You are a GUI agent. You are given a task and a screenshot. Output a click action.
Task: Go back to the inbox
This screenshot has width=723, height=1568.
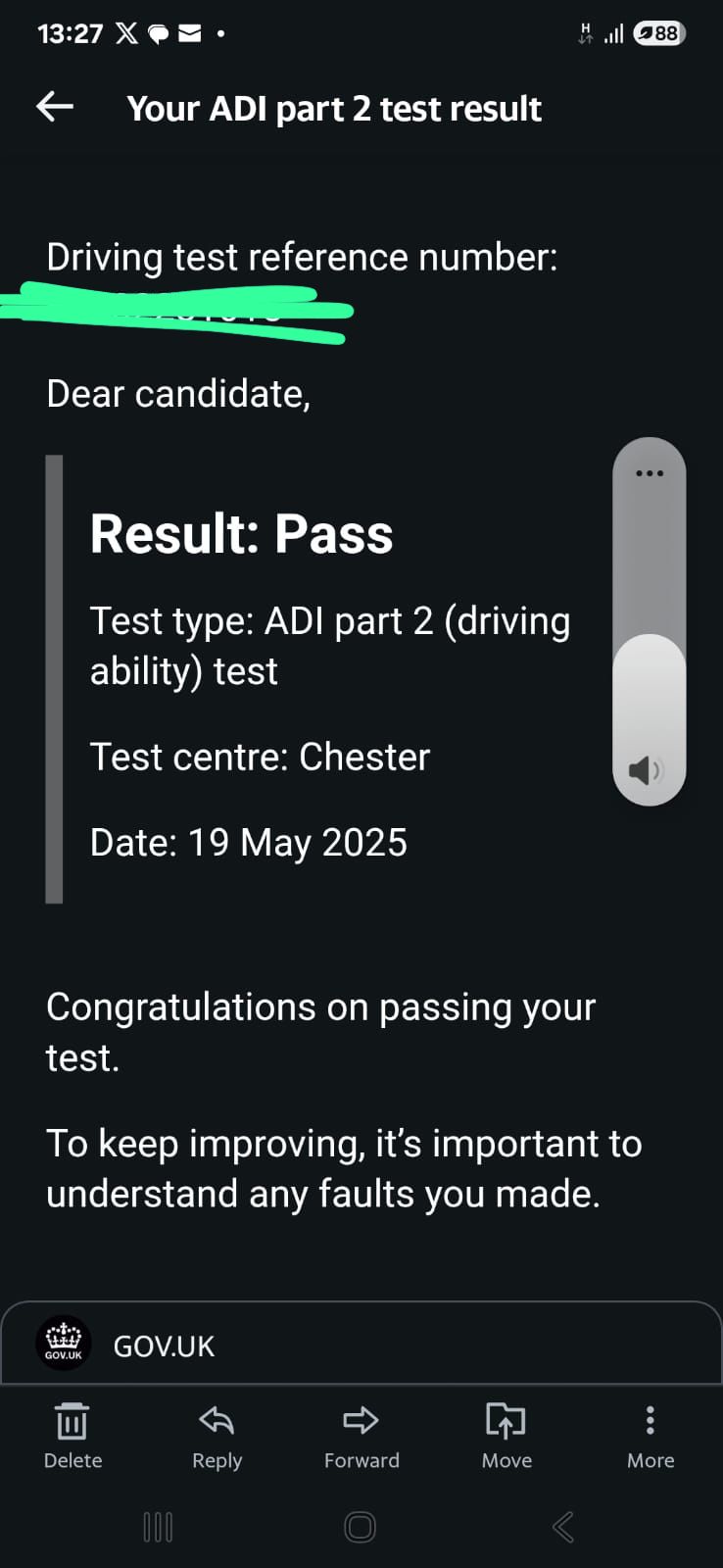coord(55,107)
